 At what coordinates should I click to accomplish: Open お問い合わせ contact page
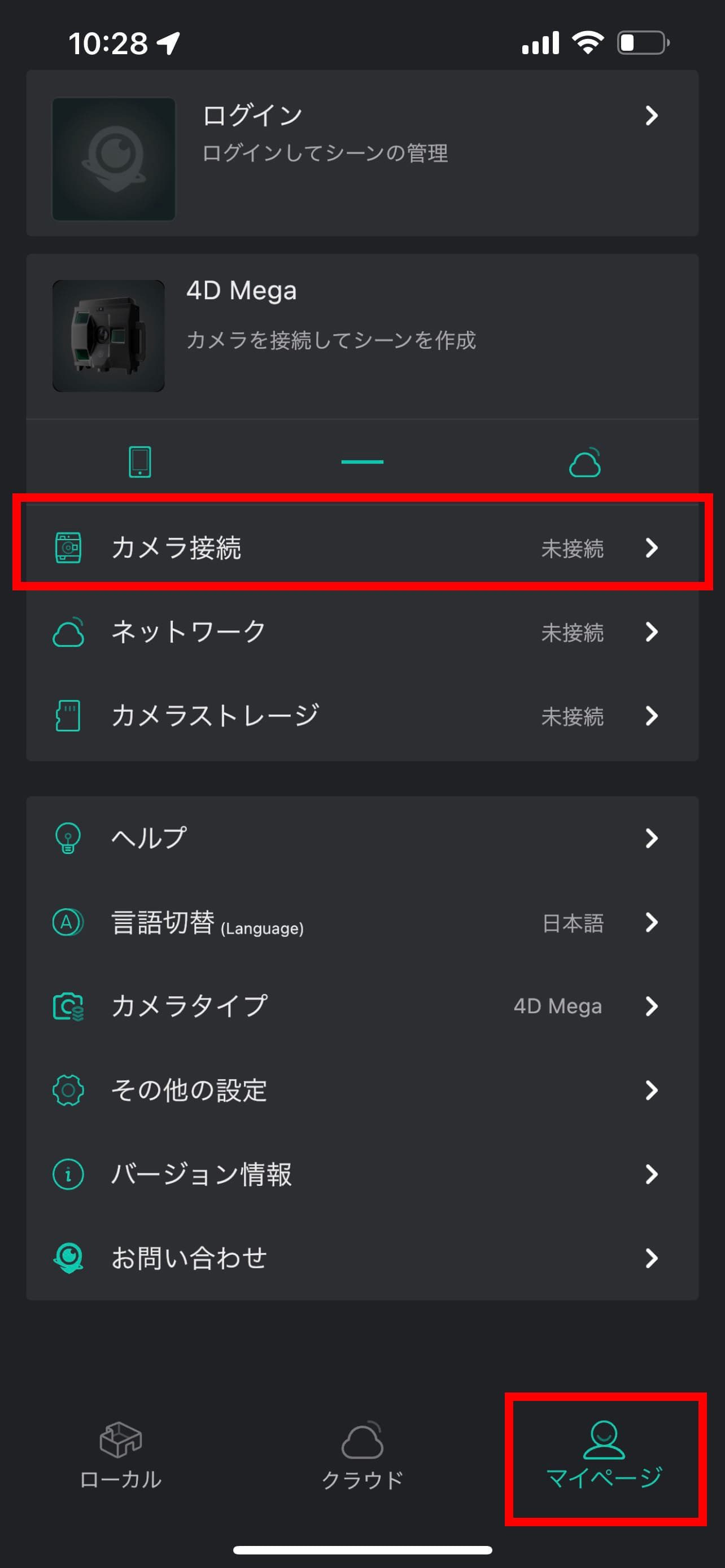tap(361, 1258)
